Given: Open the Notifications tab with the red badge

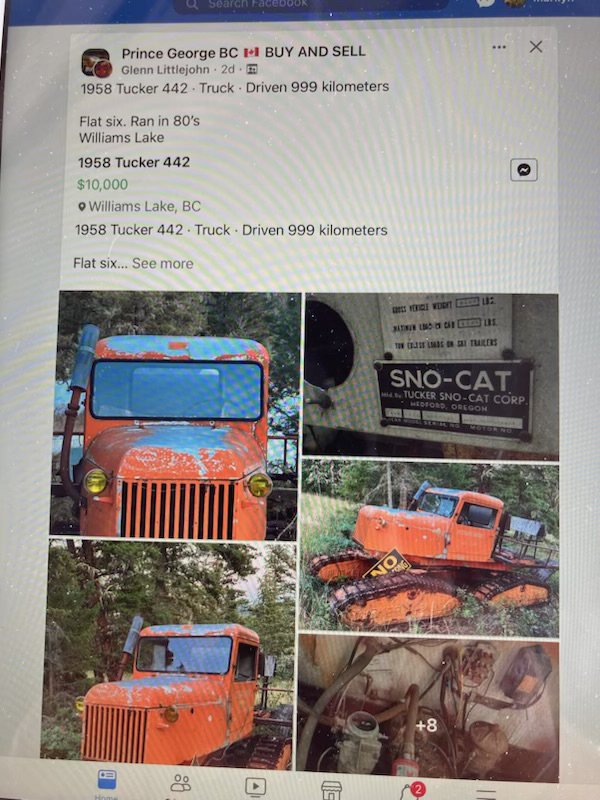Looking at the screenshot, I should tap(408, 790).
